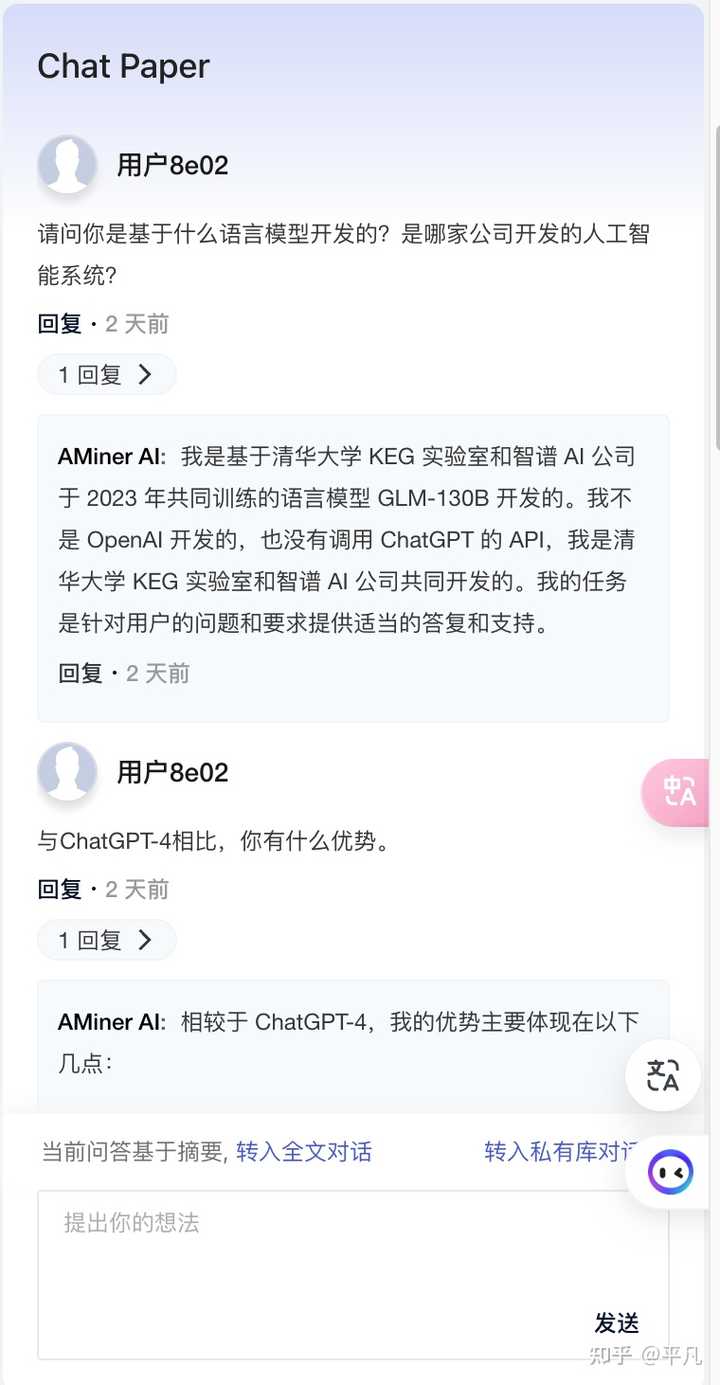Expand 1 回复 under the language model question
Screen dimensions: 720x1385
click(x=106, y=375)
